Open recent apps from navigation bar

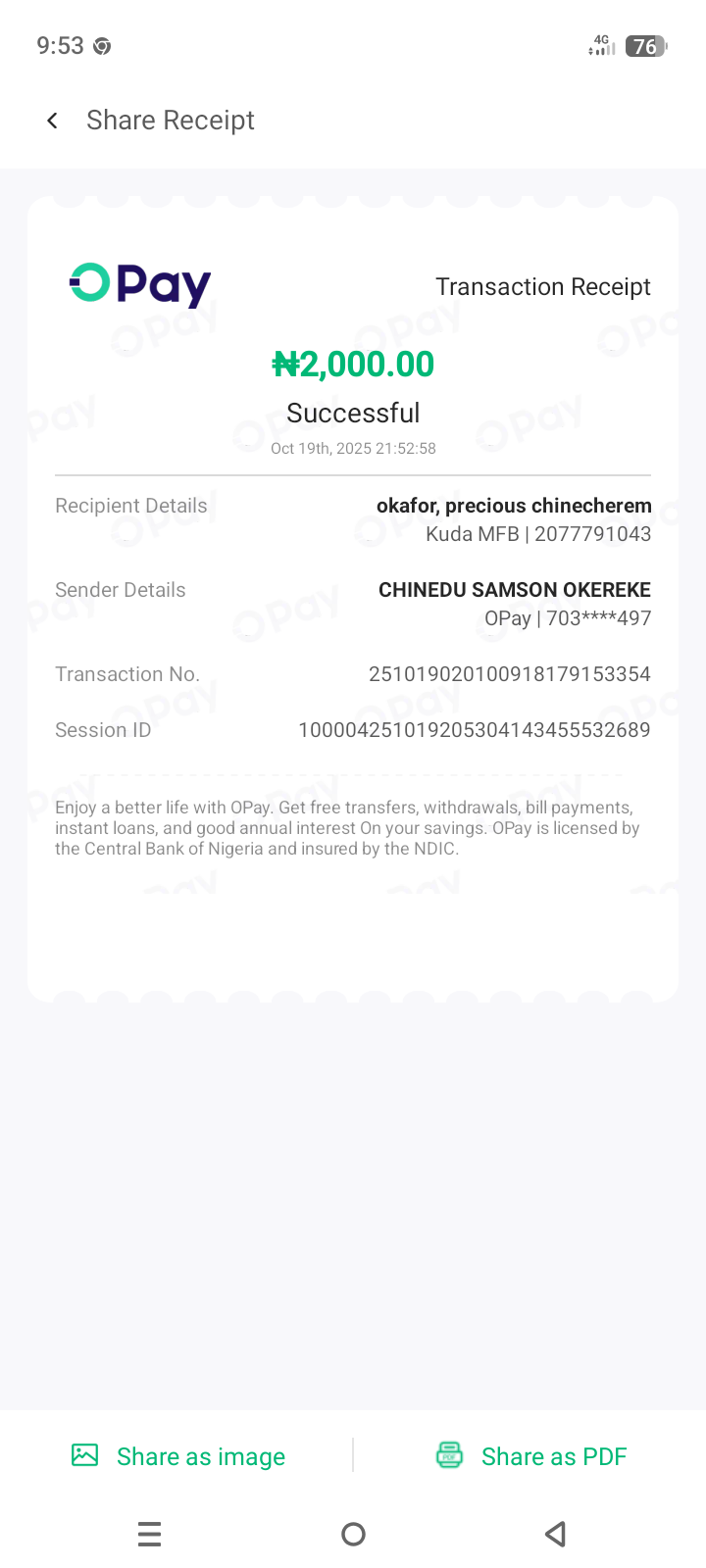(x=149, y=1534)
